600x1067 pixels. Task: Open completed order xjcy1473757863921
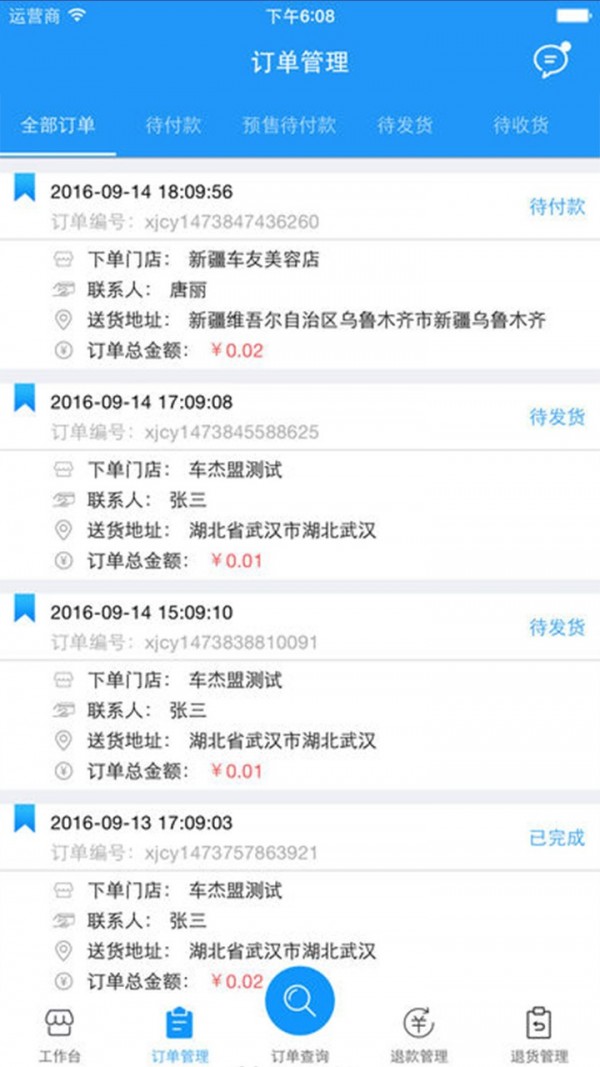pyautogui.click(x=300, y=898)
